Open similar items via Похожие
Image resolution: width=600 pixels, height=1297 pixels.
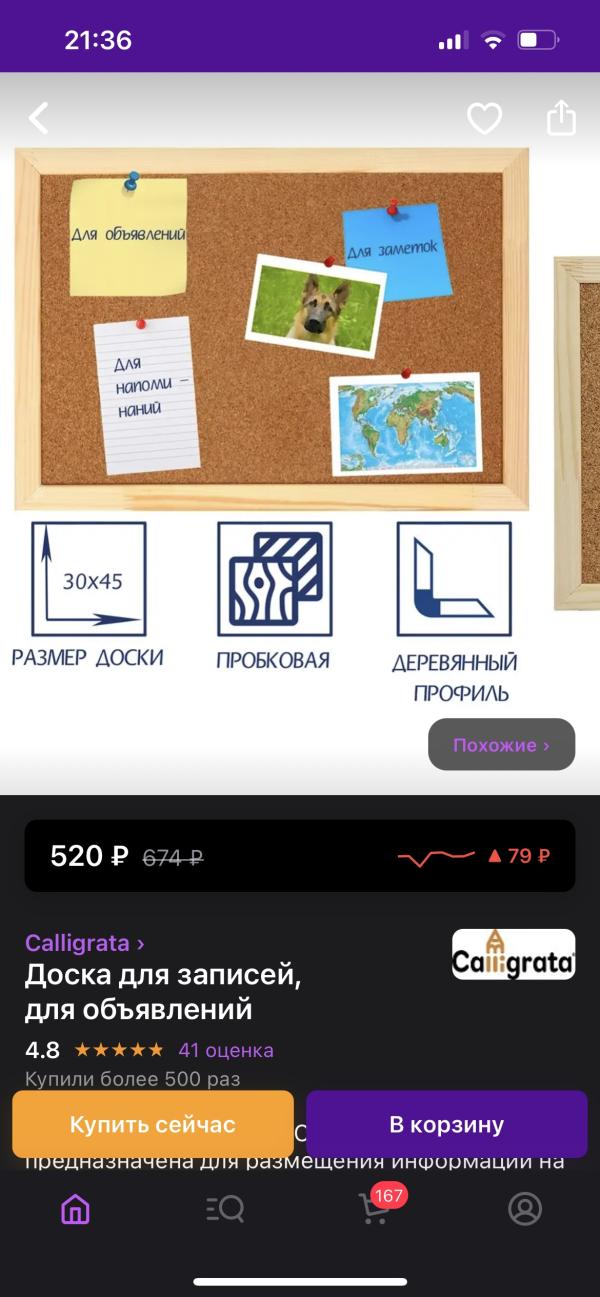pos(501,745)
